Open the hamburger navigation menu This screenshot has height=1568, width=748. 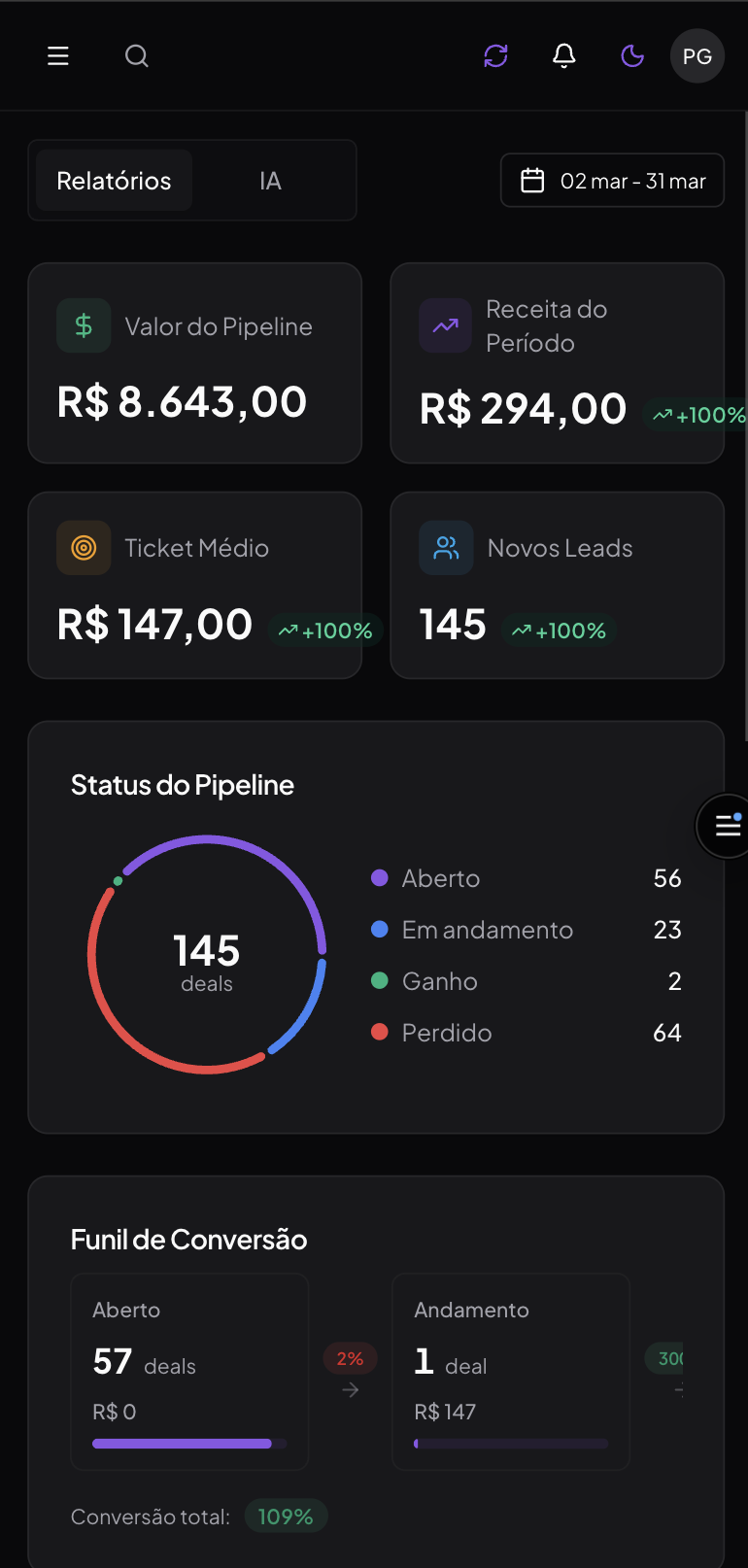(57, 55)
